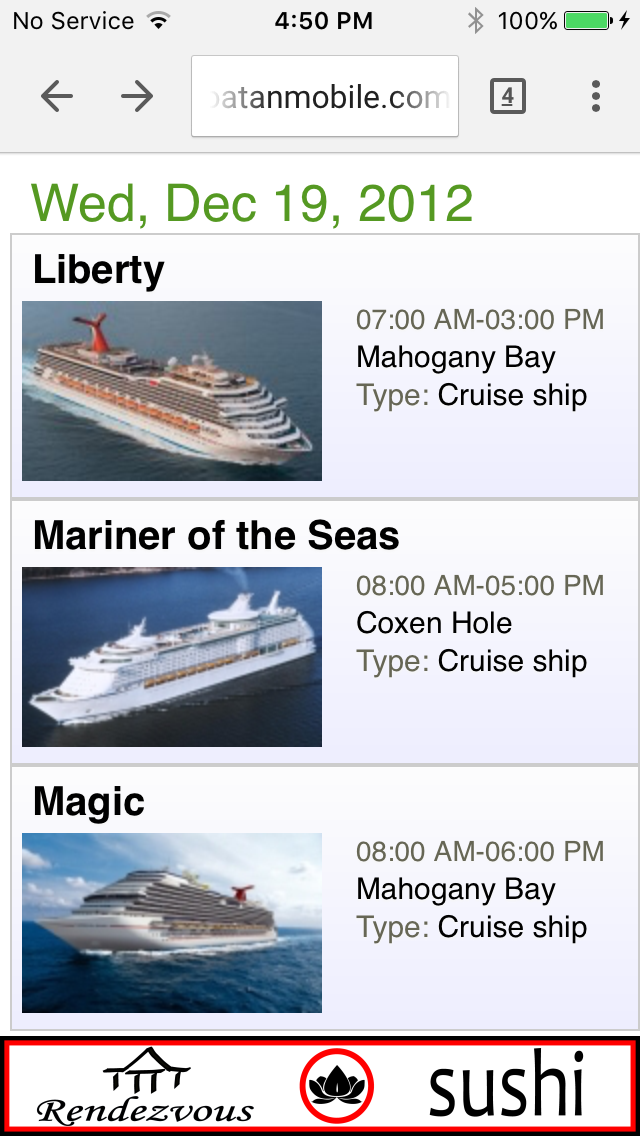
Task: Open the browser tab switcher
Action: pos(508,96)
